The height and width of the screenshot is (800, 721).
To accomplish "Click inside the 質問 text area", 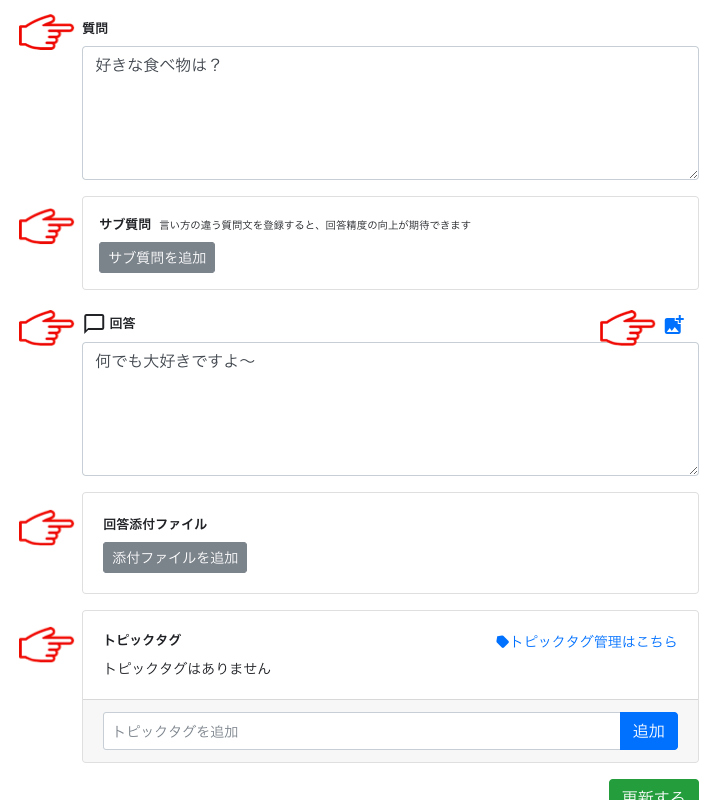I will pos(390,110).
